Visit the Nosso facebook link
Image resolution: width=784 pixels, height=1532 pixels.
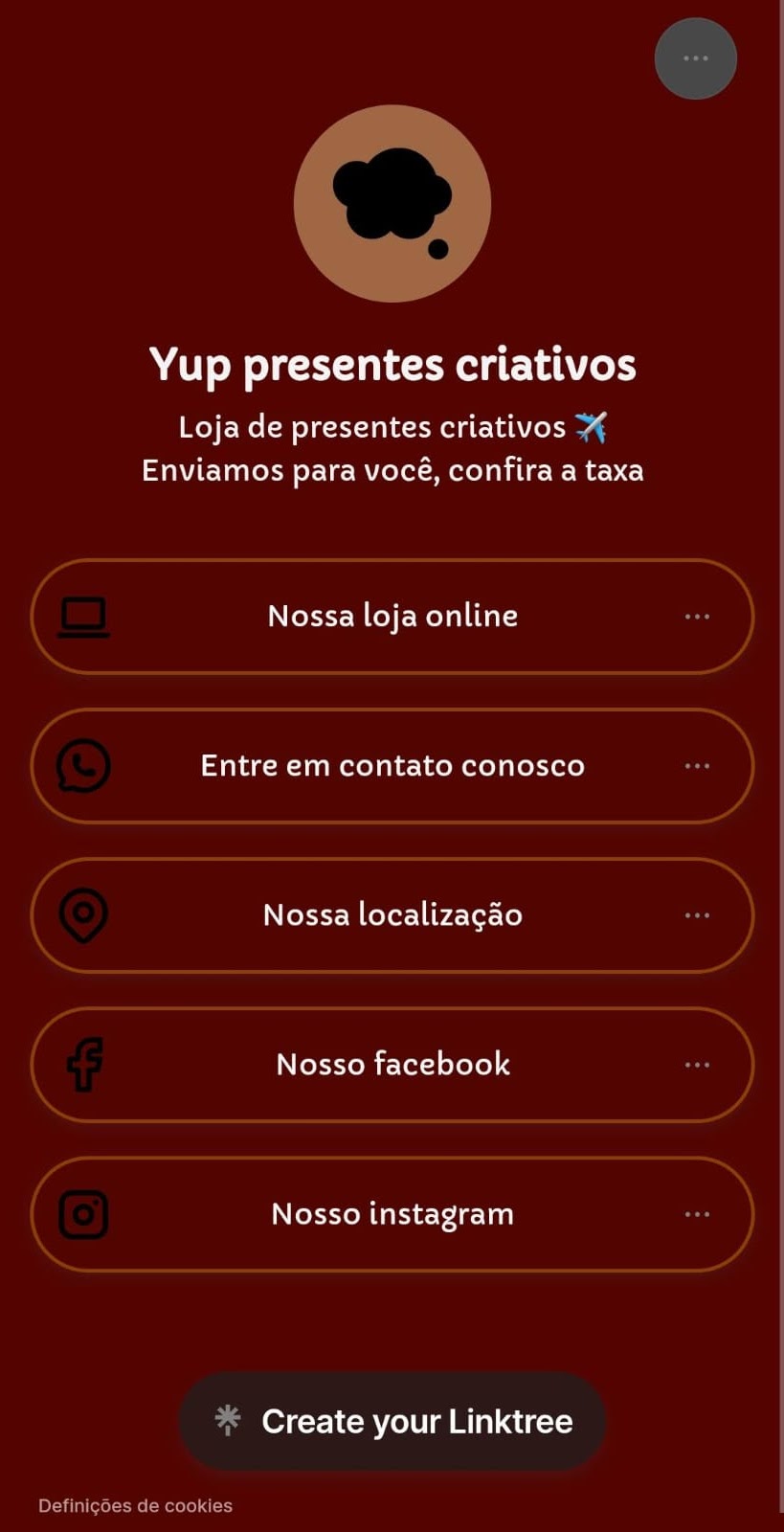(x=392, y=1065)
